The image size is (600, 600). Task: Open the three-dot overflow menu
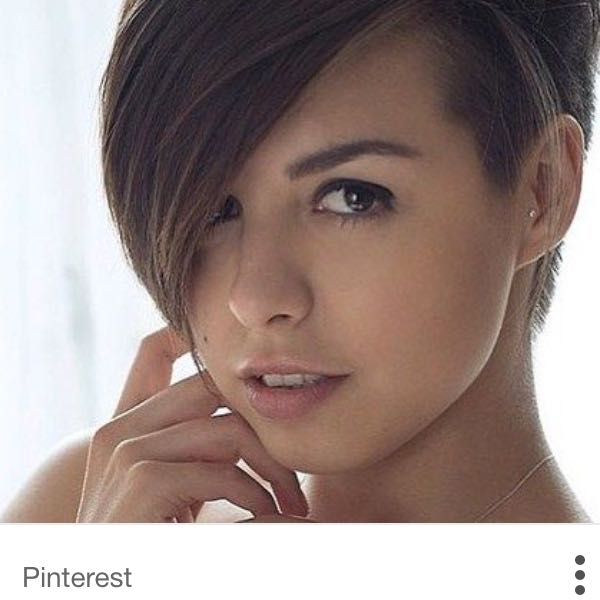(x=580, y=575)
